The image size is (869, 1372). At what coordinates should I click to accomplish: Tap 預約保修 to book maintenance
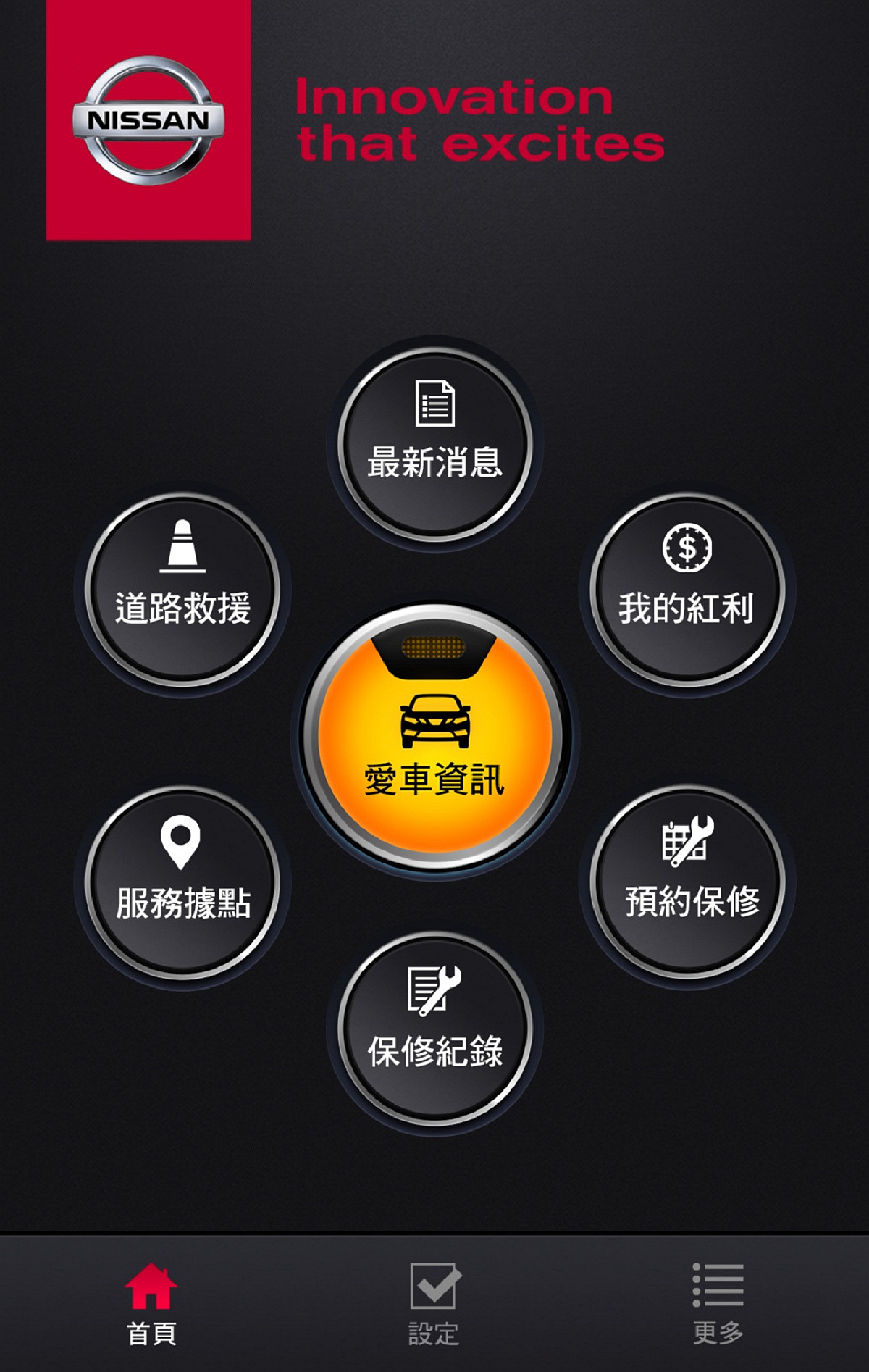(x=687, y=882)
